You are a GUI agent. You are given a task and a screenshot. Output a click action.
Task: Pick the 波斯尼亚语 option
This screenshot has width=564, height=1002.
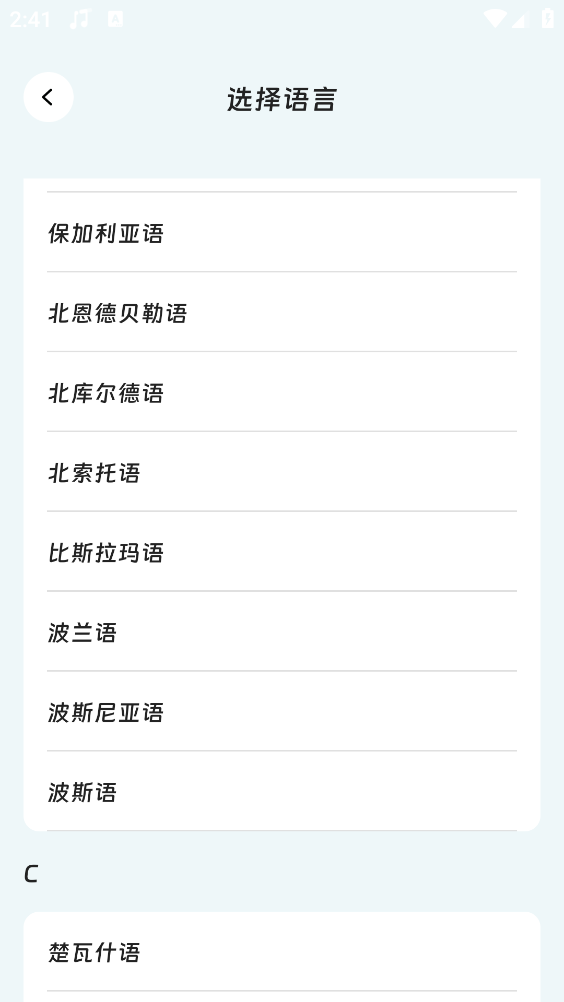coord(282,711)
